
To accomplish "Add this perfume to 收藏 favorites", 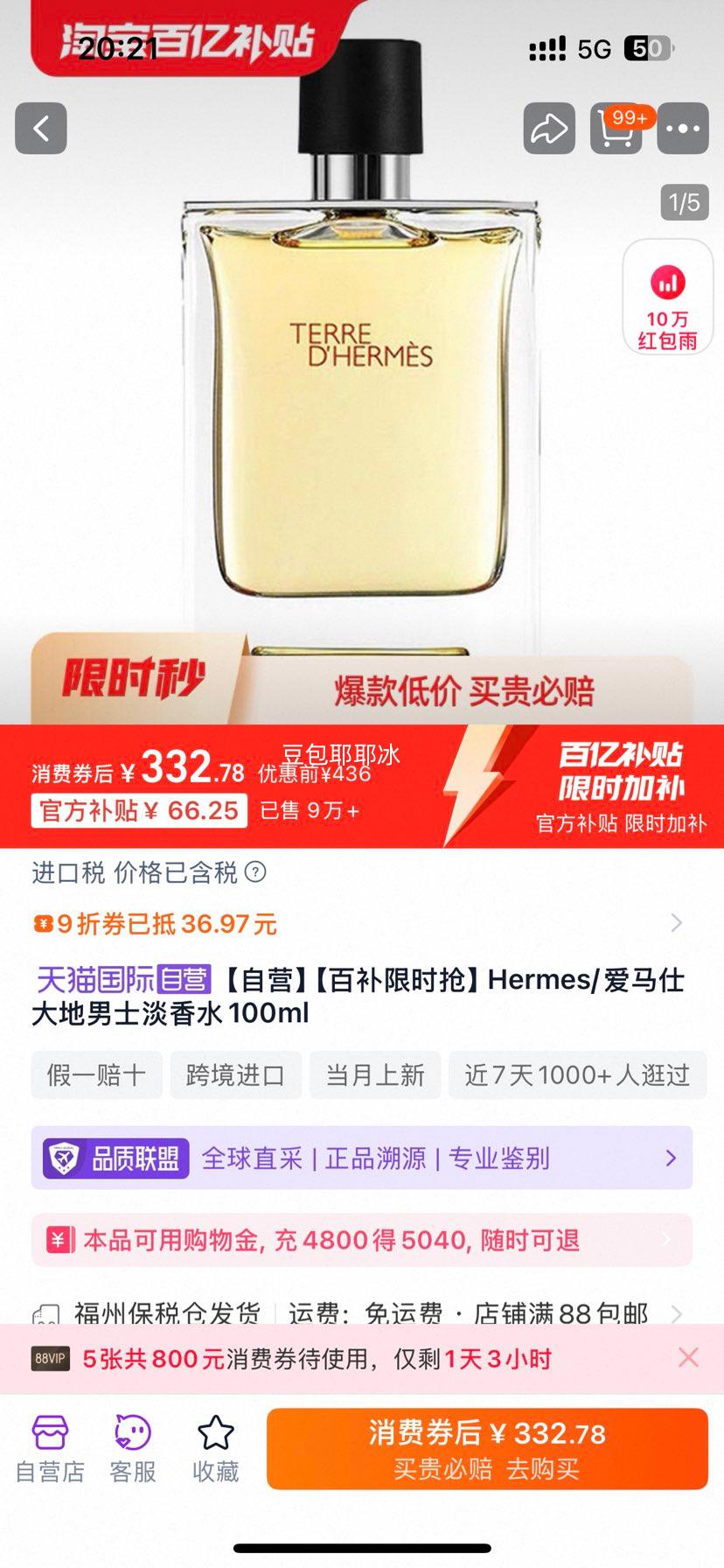I will tap(215, 1449).
